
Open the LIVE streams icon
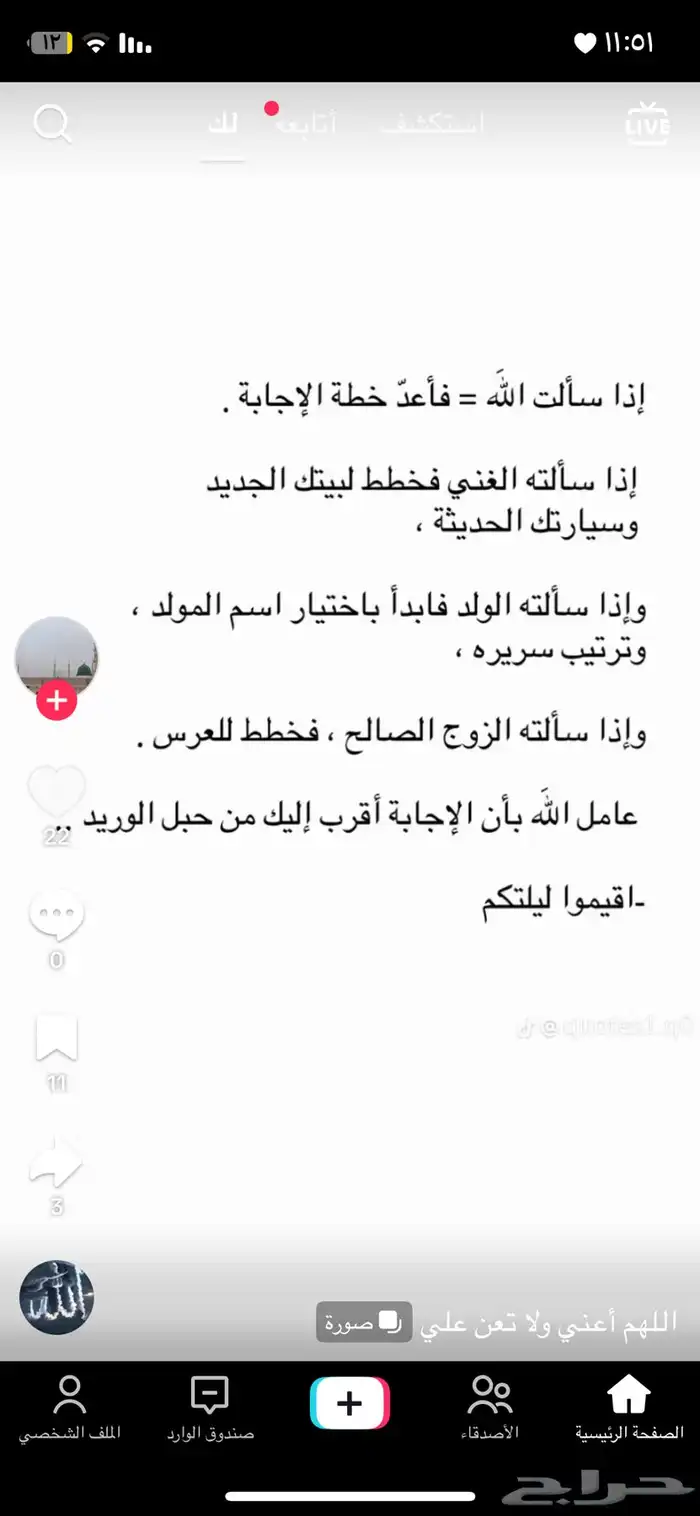point(647,125)
